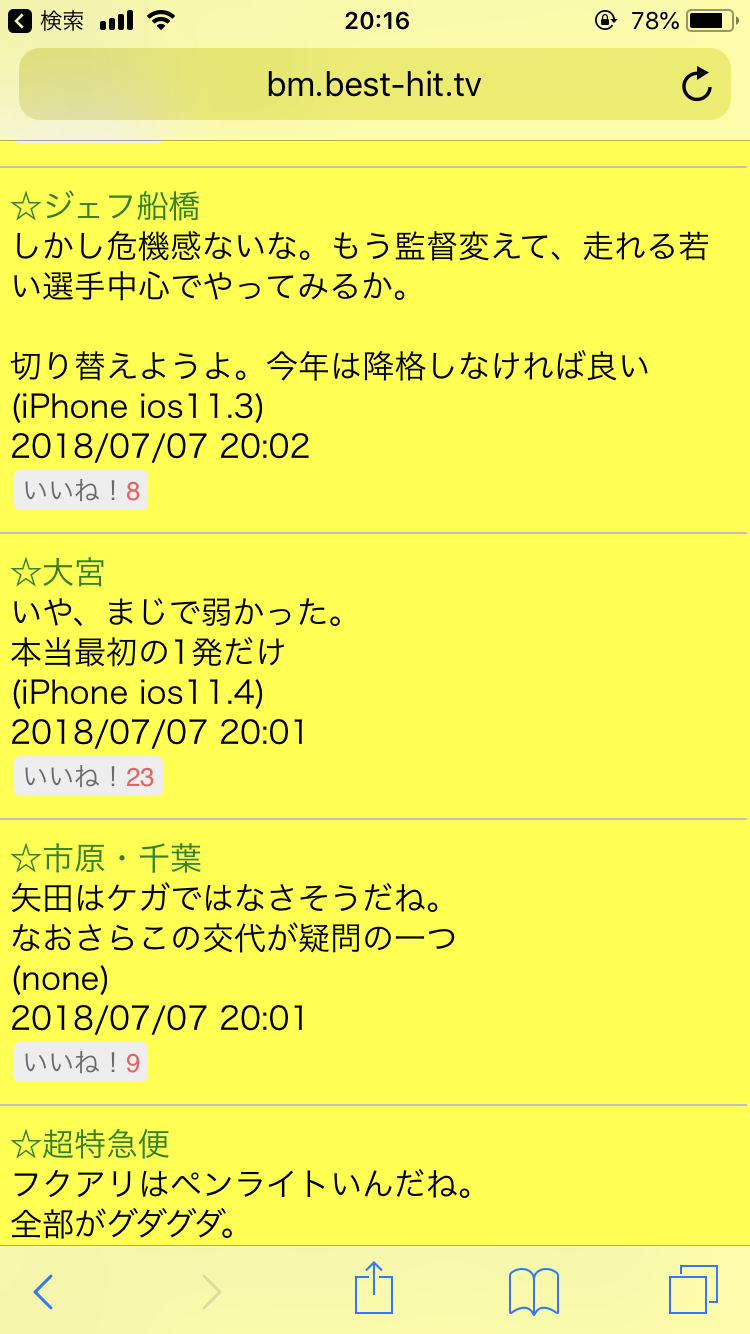Return to 検索 app via status bar
750x1334 pixels.
pos(46,20)
